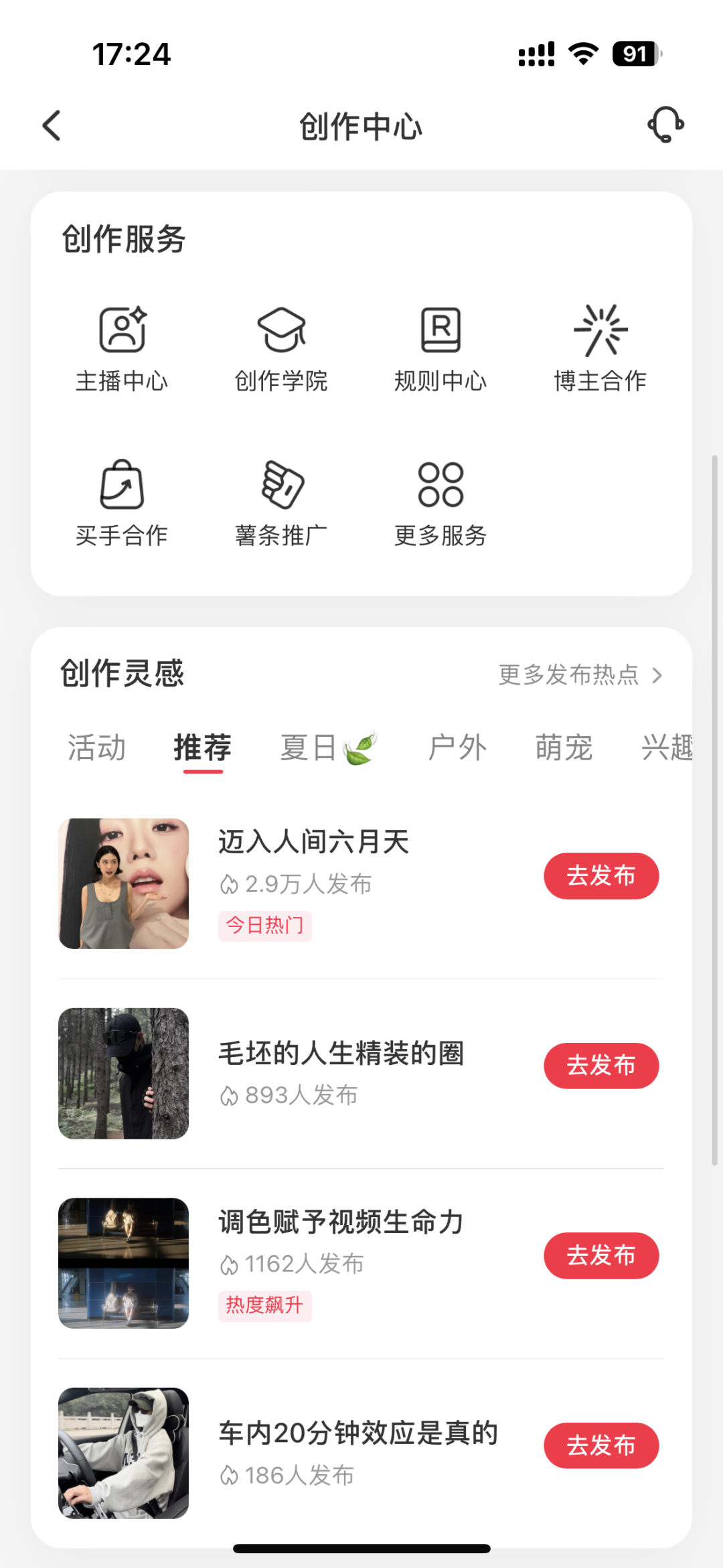This screenshot has height=1568, width=723.
Task: Go back from 创作中心
Action: [x=52, y=126]
